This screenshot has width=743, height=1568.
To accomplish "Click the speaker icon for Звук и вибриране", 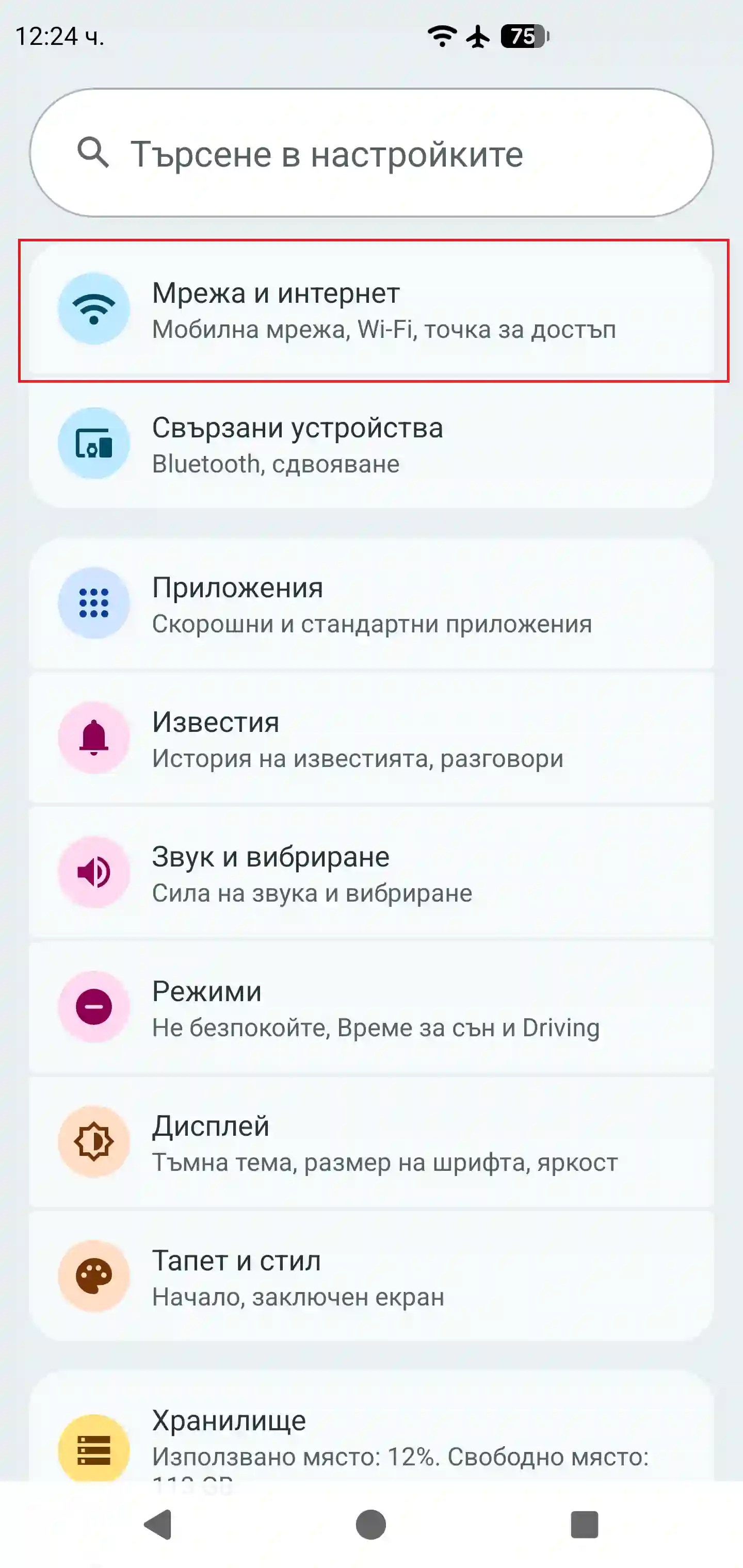I will coord(94,872).
